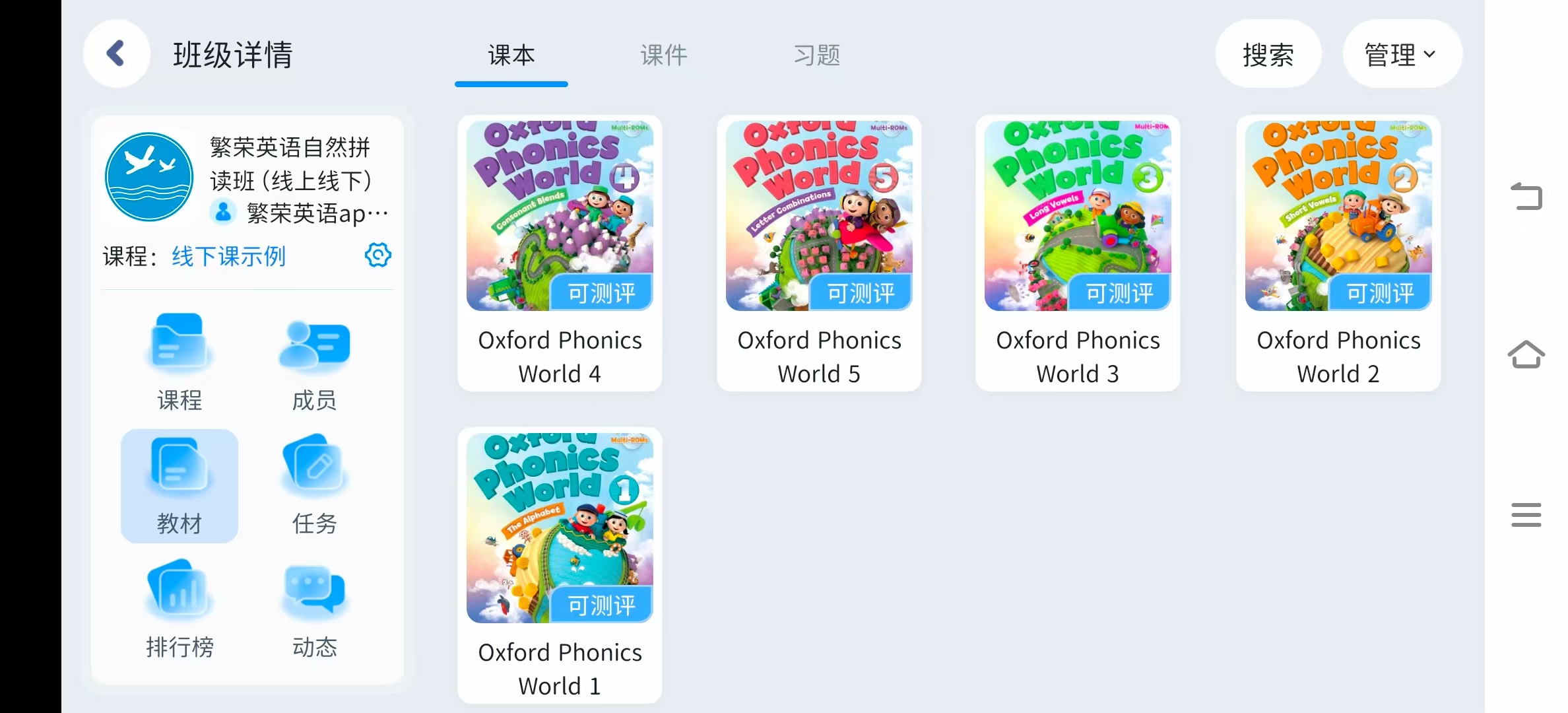Open the 任务 section
The width and height of the screenshot is (1568, 713).
[314, 486]
